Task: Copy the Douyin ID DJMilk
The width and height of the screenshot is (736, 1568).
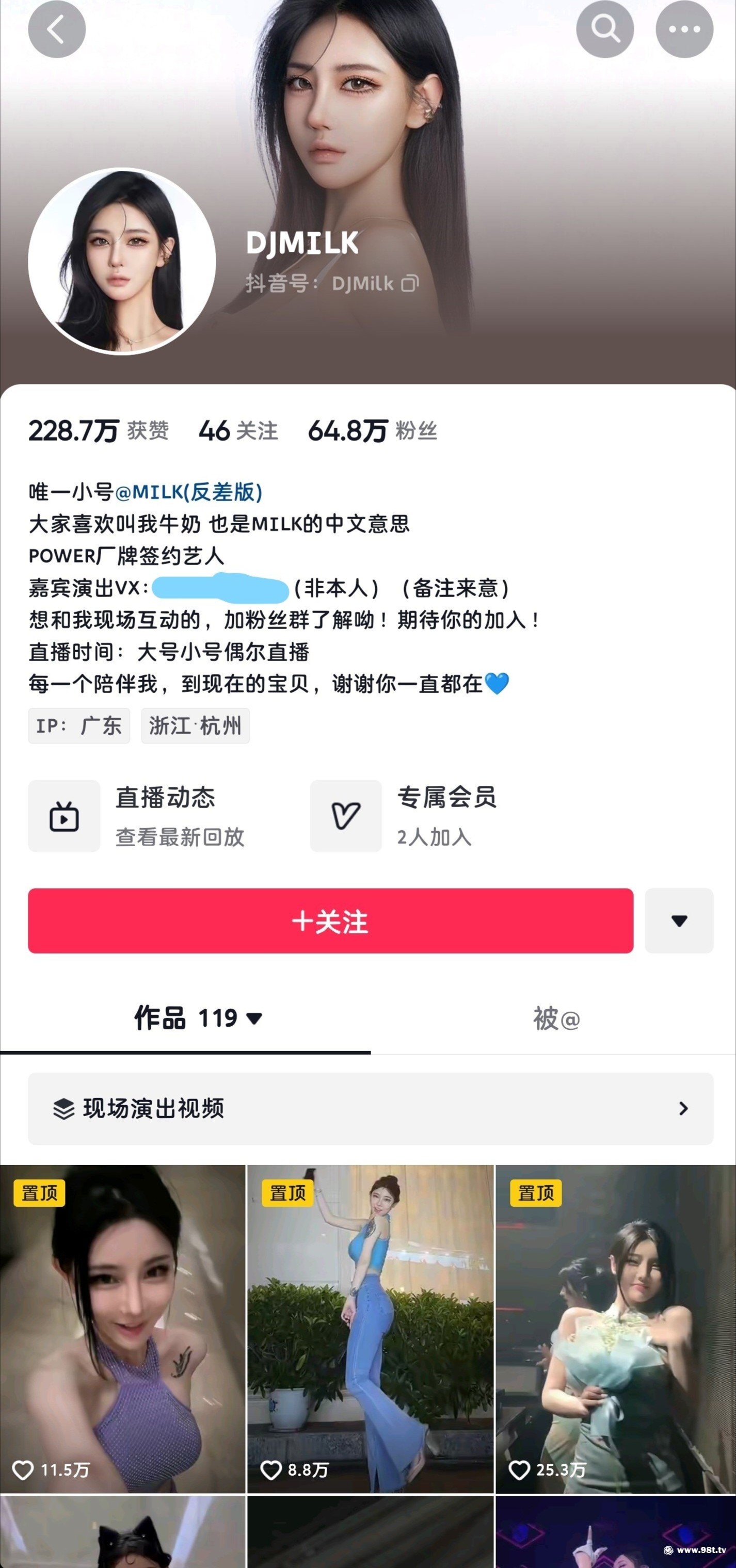Action: [410, 284]
